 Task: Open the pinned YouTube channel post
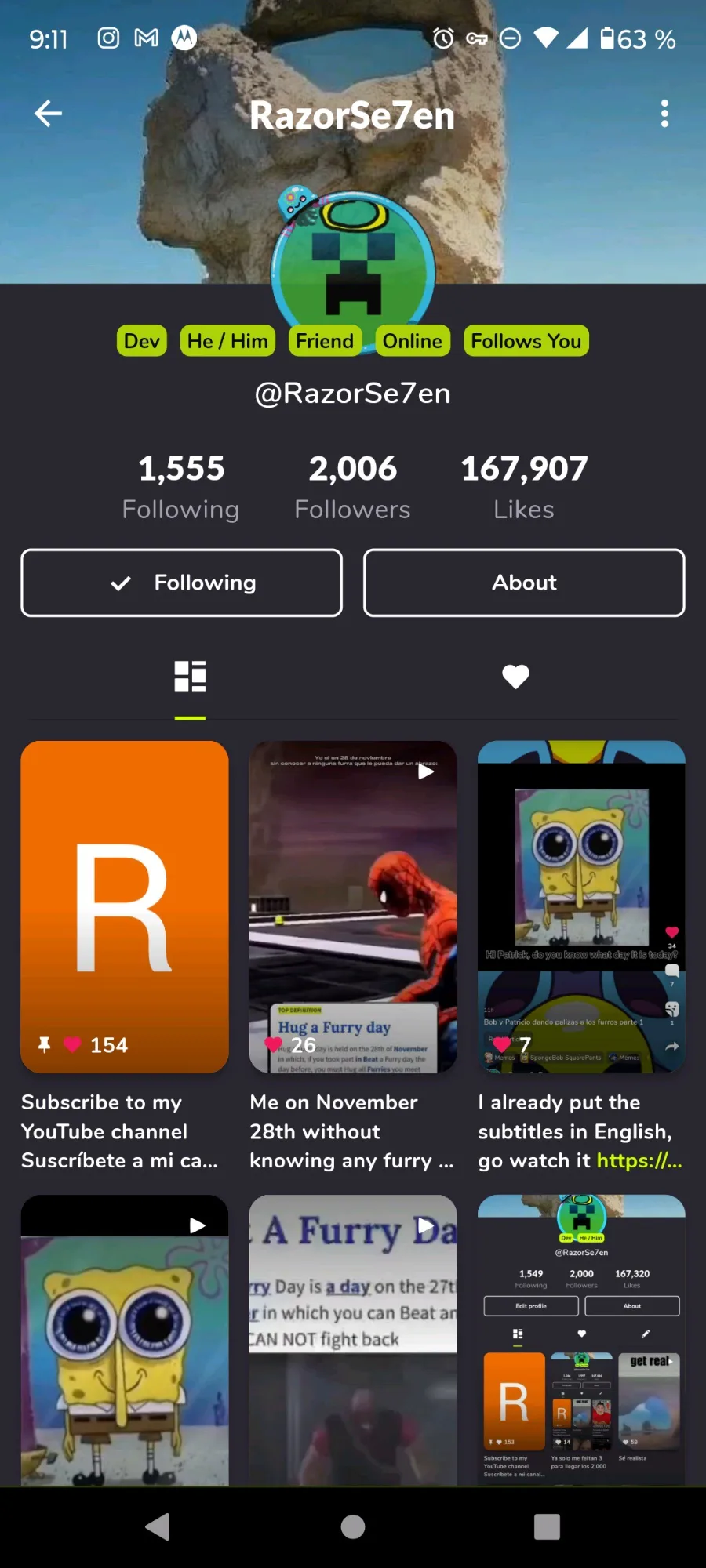(125, 906)
